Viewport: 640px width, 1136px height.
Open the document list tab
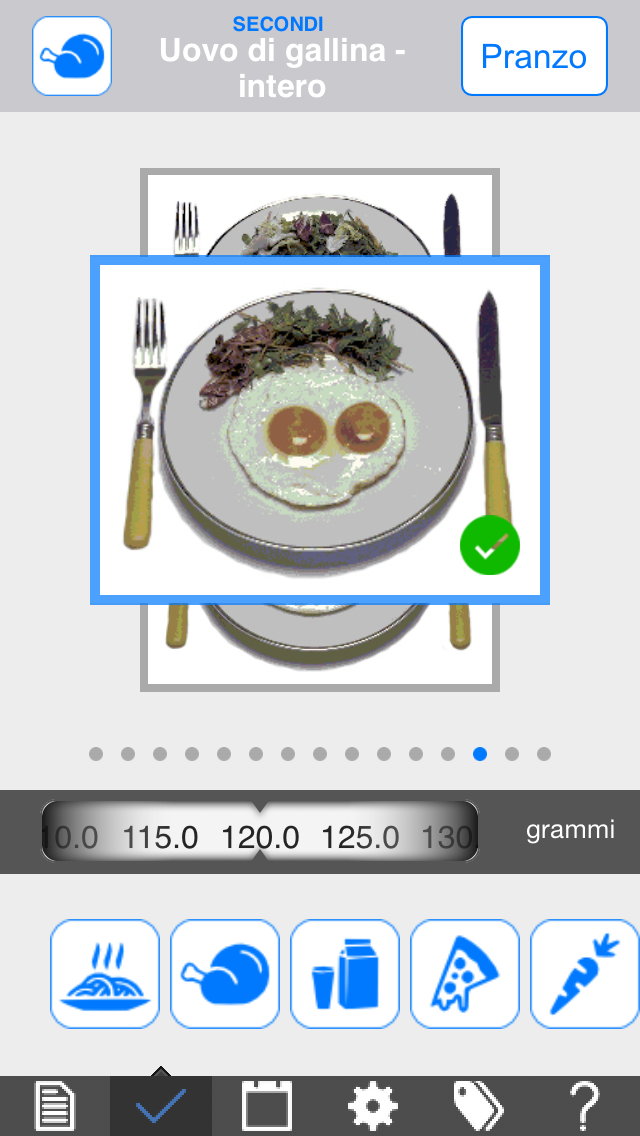pyautogui.click(x=55, y=1106)
